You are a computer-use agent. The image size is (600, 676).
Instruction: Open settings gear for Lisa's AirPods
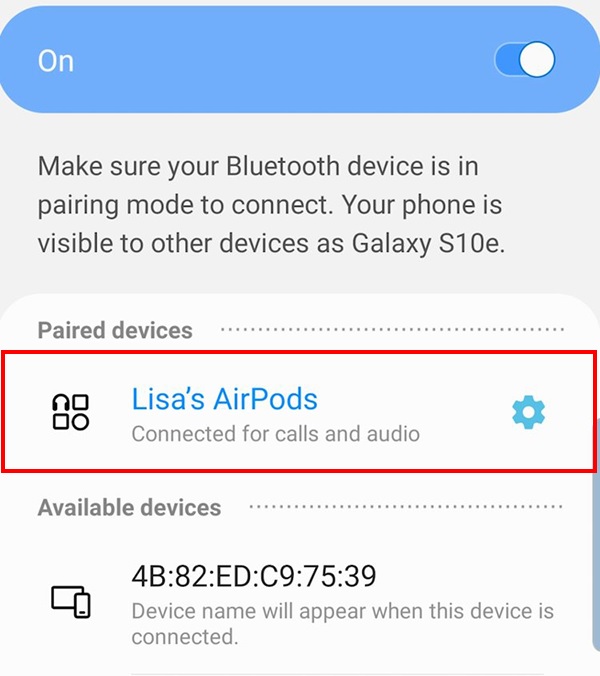[x=528, y=411]
